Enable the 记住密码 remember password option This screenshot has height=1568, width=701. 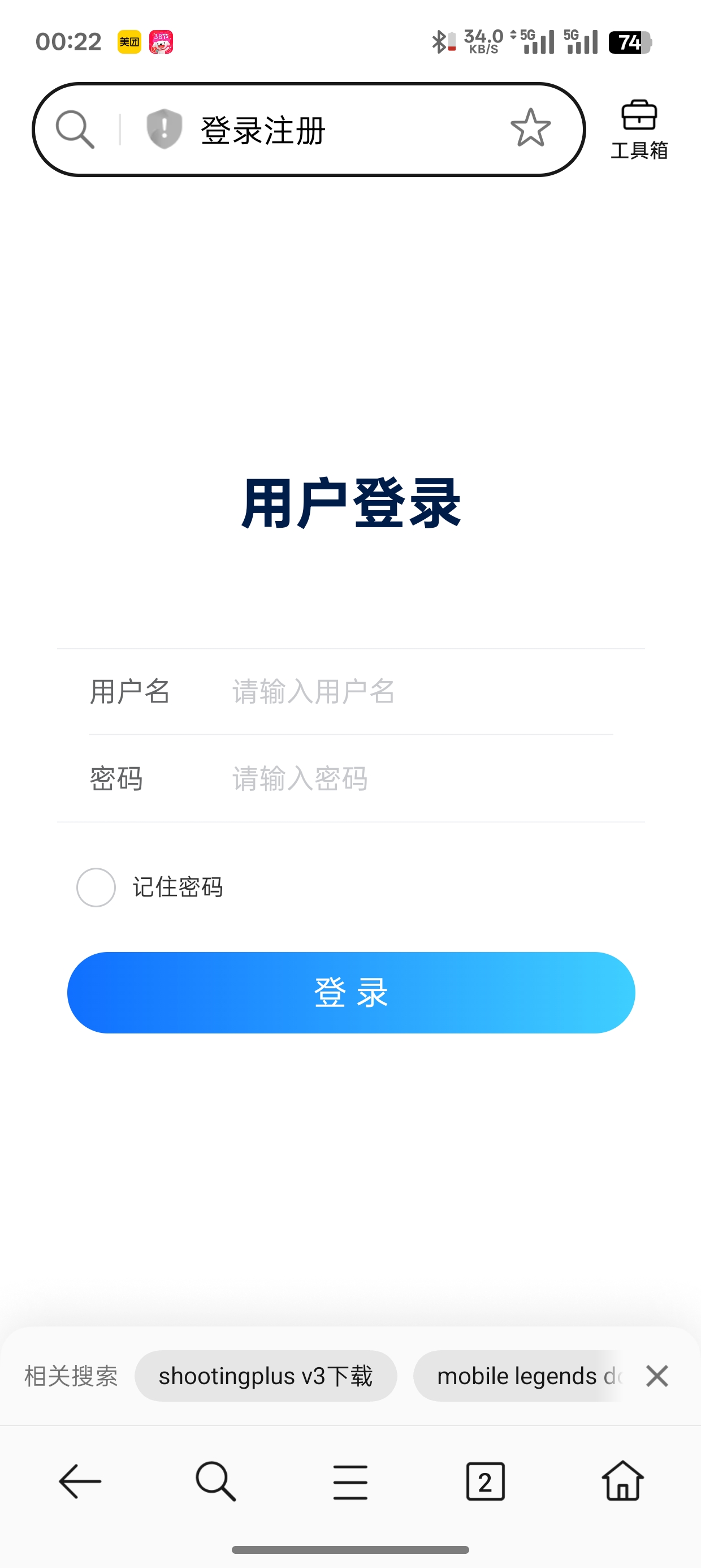(x=96, y=887)
